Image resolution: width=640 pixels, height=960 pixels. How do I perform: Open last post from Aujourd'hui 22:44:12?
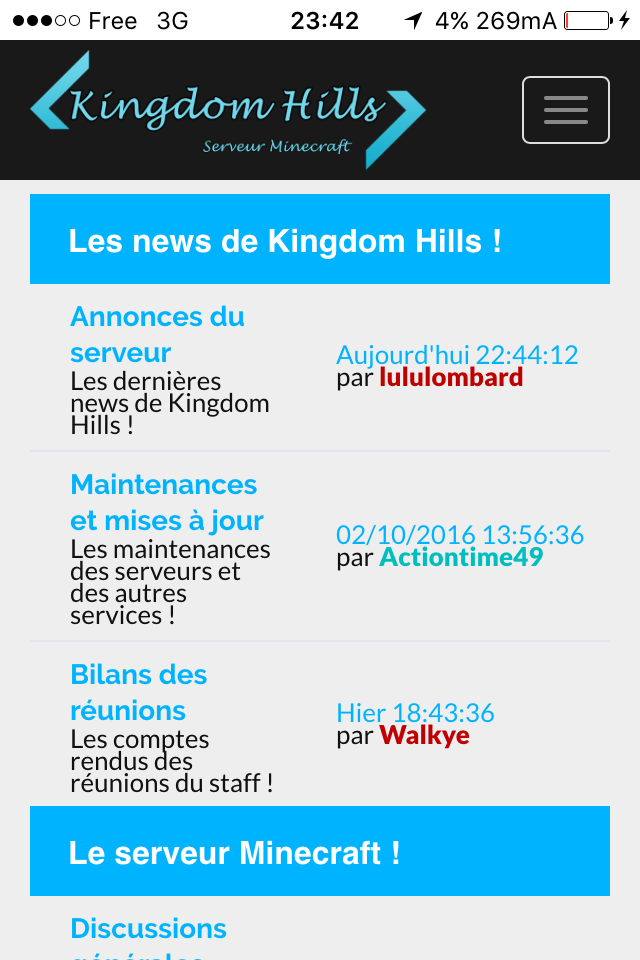(457, 355)
